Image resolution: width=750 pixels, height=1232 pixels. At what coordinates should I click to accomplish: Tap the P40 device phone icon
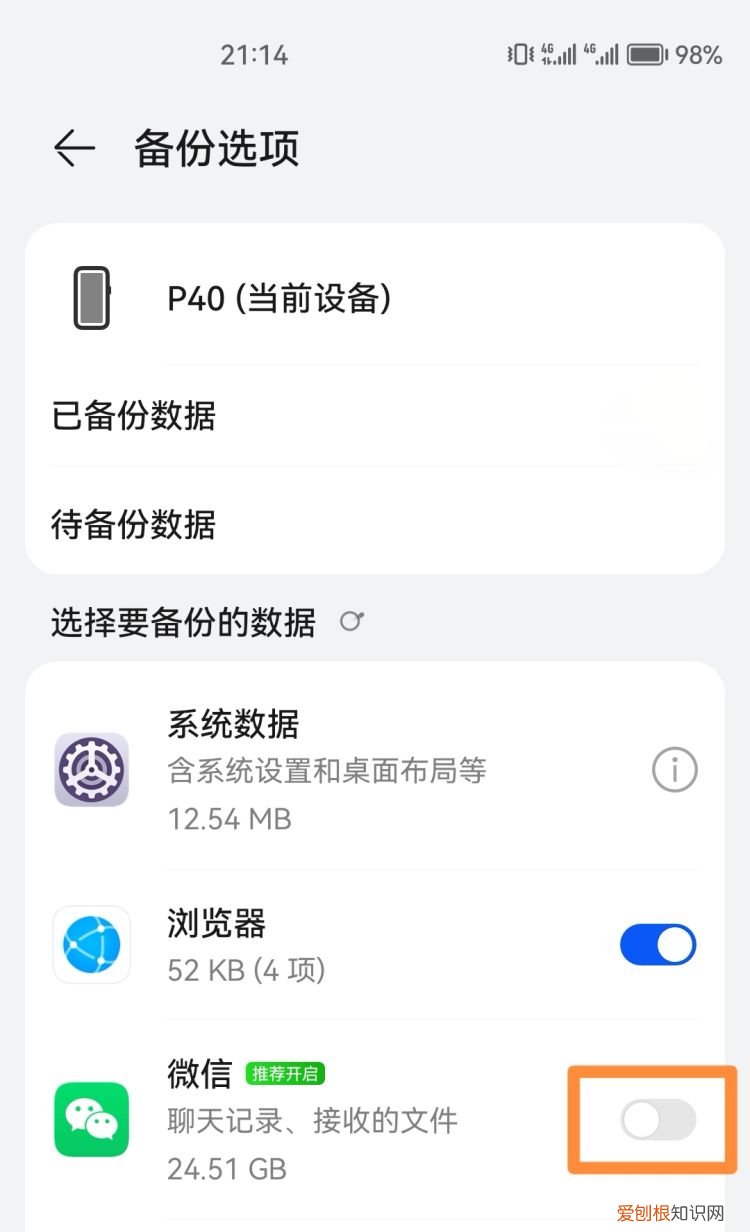pyautogui.click(x=91, y=296)
